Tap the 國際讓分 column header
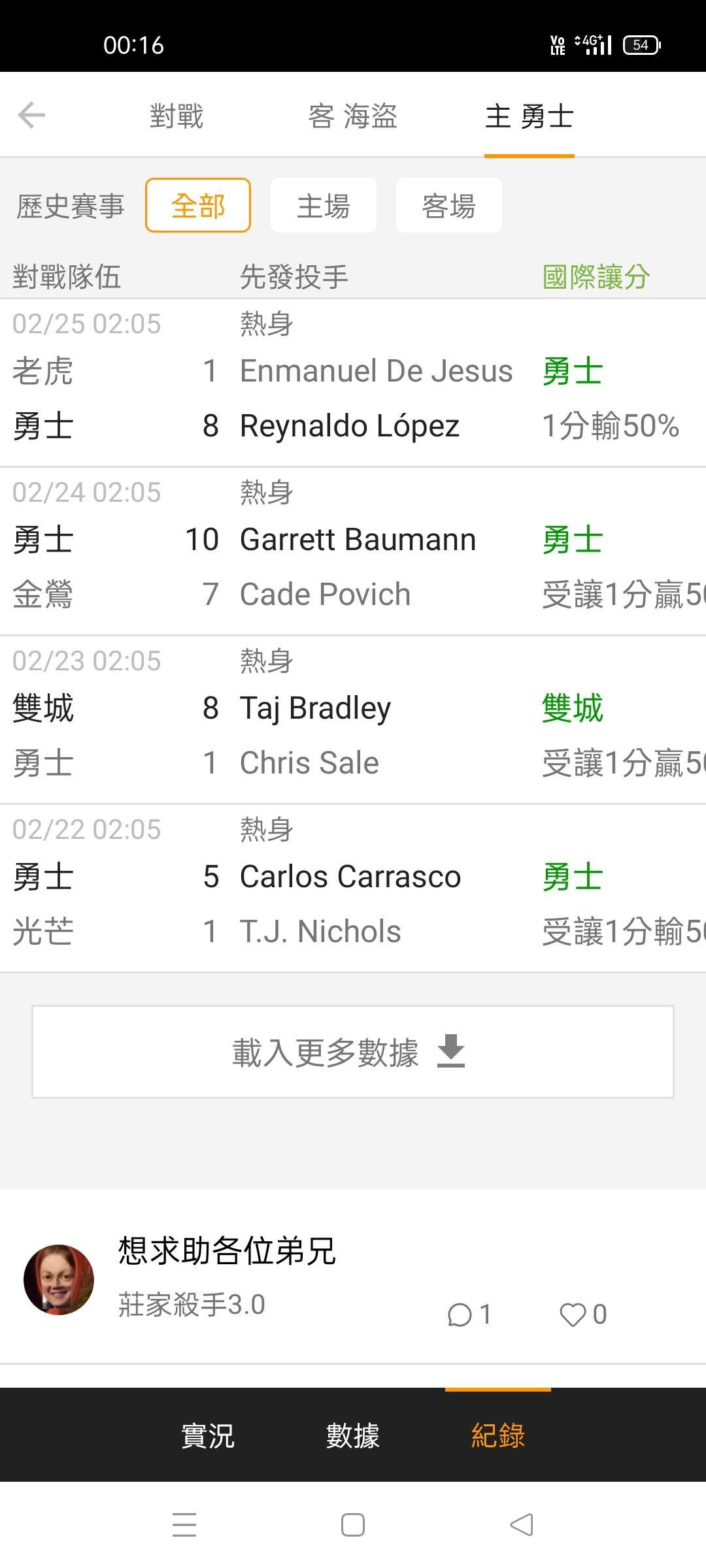The image size is (706, 1568). click(x=596, y=277)
